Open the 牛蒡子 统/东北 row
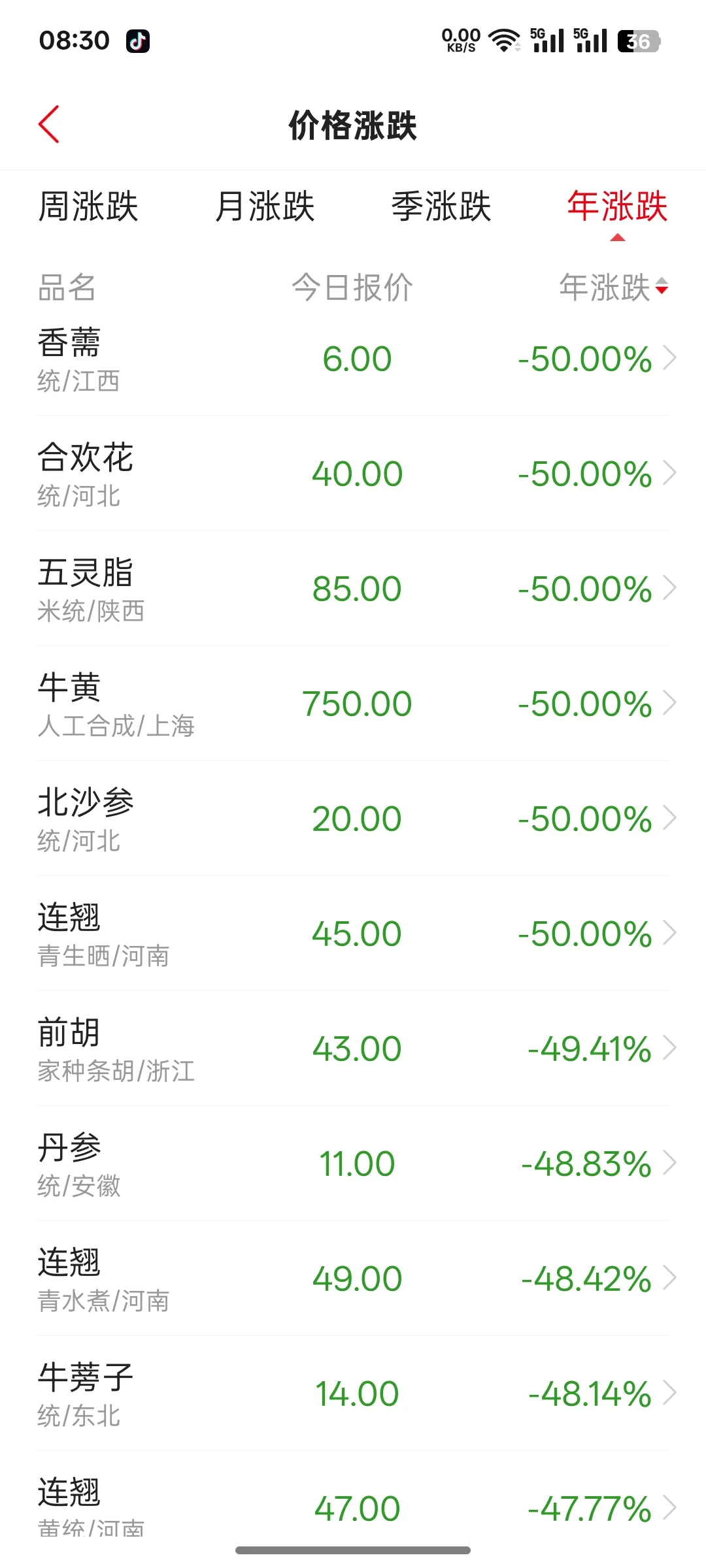Viewport: 706px width, 1568px height. (353, 1394)
